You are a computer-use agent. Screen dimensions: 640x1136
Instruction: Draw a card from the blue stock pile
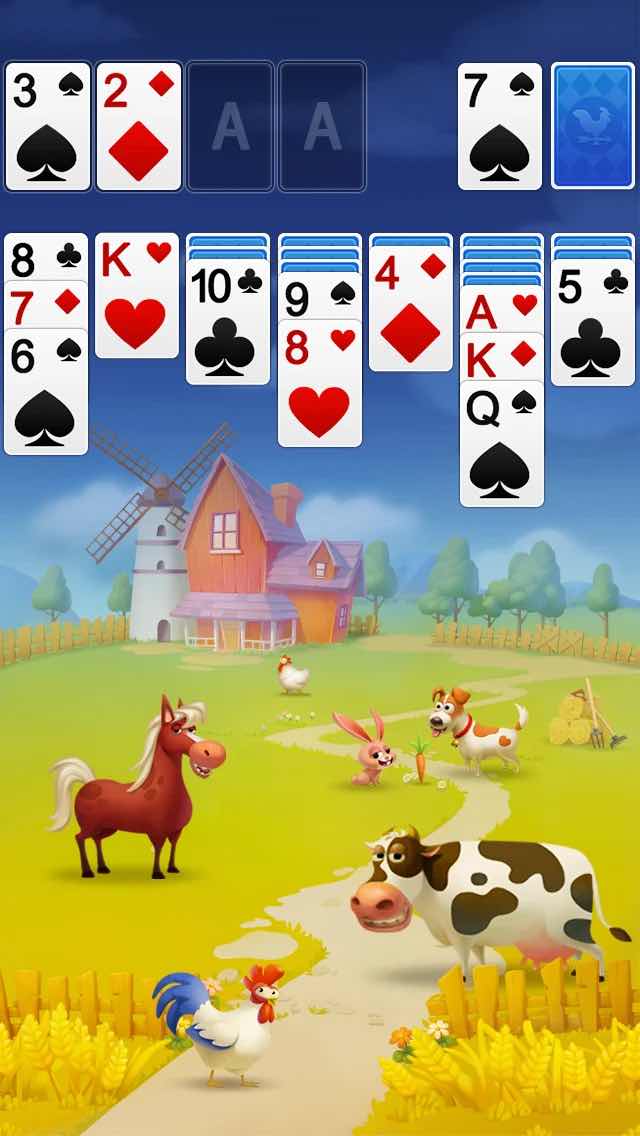(593, 126)
